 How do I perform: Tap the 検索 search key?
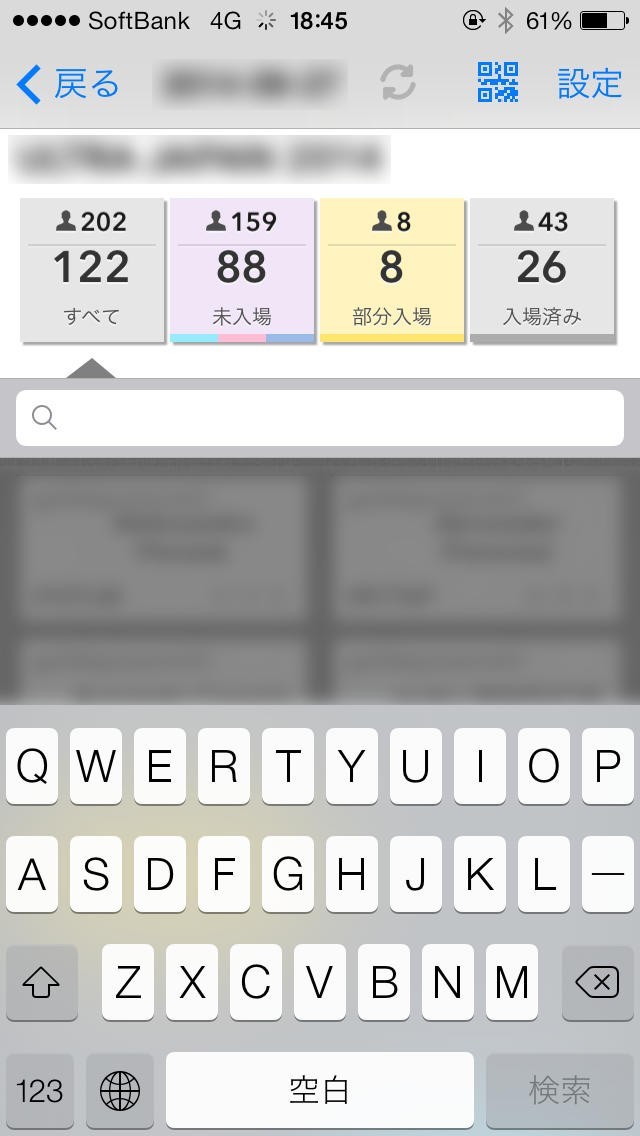pos(560,1090)
